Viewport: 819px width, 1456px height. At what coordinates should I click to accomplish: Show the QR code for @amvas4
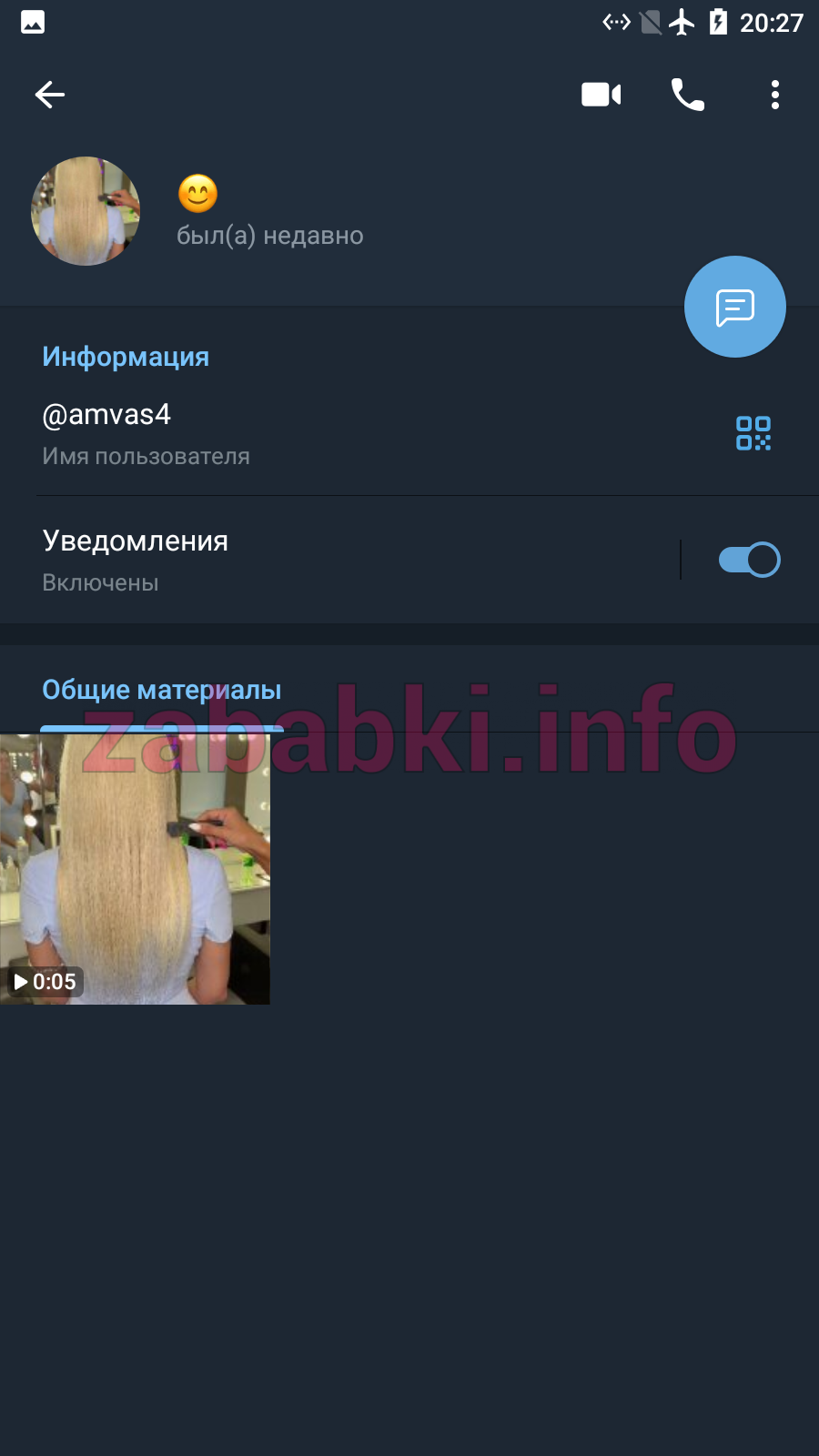point(753,433)
